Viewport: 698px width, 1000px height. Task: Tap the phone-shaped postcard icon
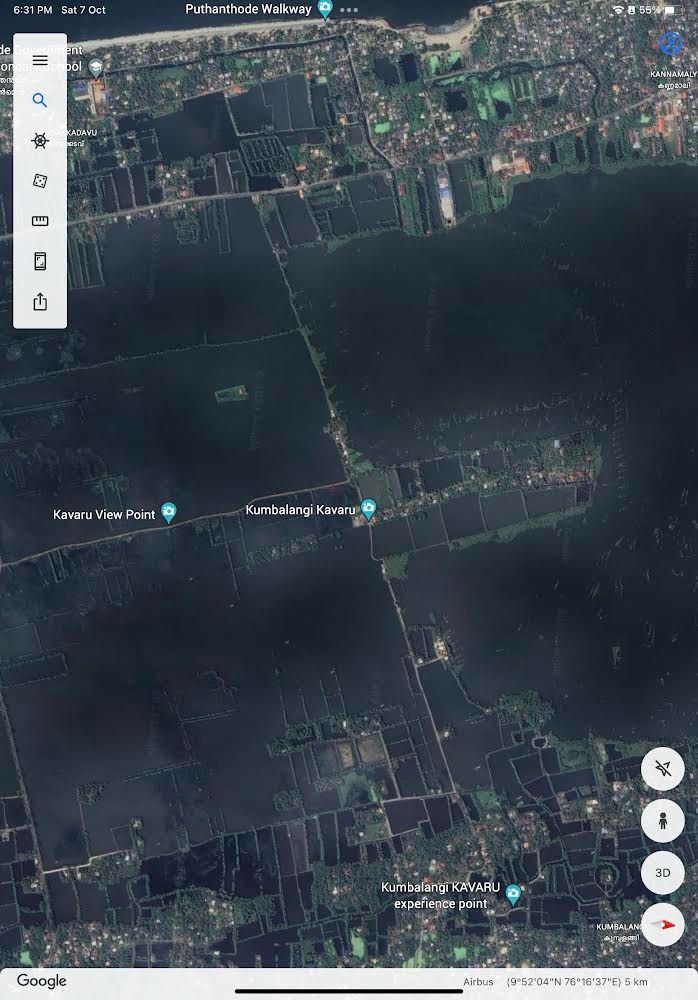[40, 261]
